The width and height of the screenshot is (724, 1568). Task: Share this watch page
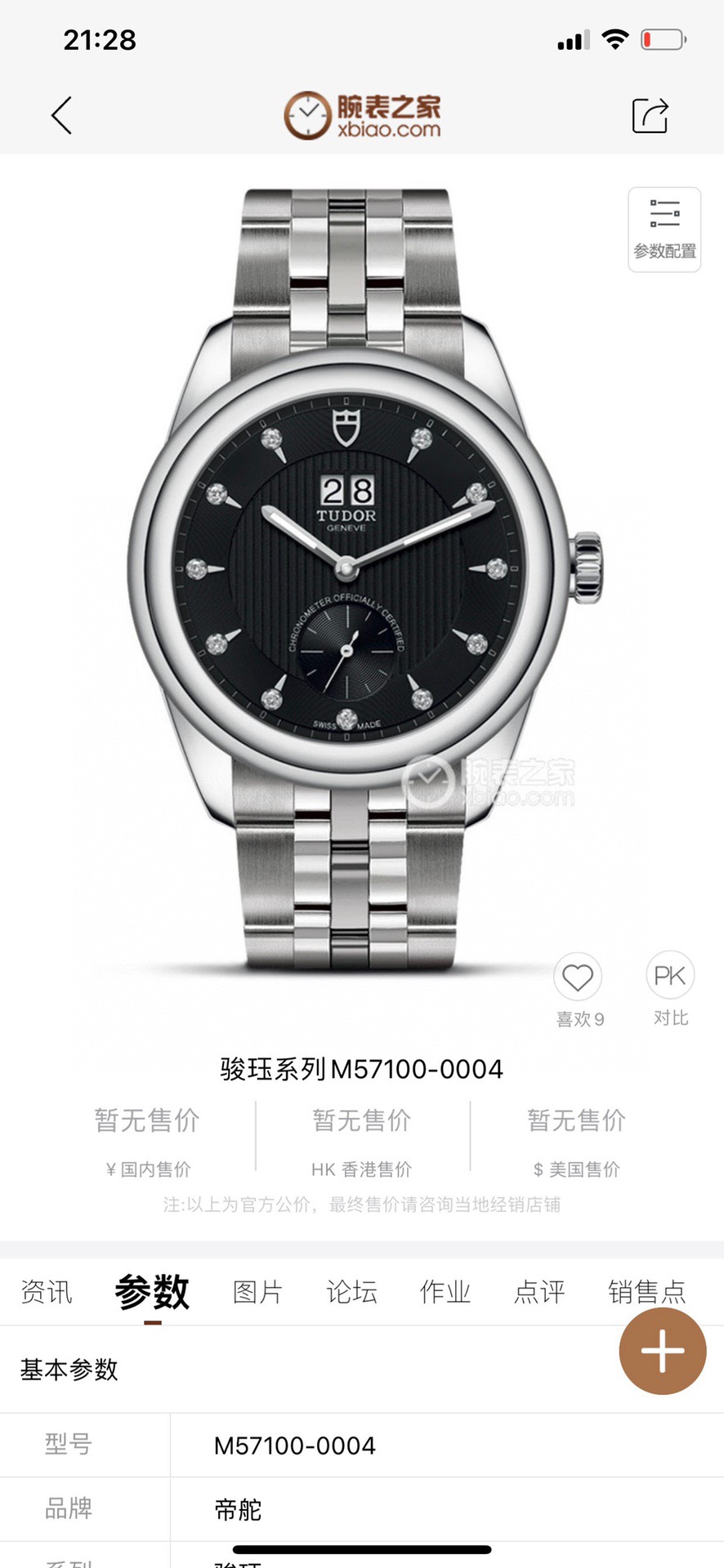click(650, 115)
